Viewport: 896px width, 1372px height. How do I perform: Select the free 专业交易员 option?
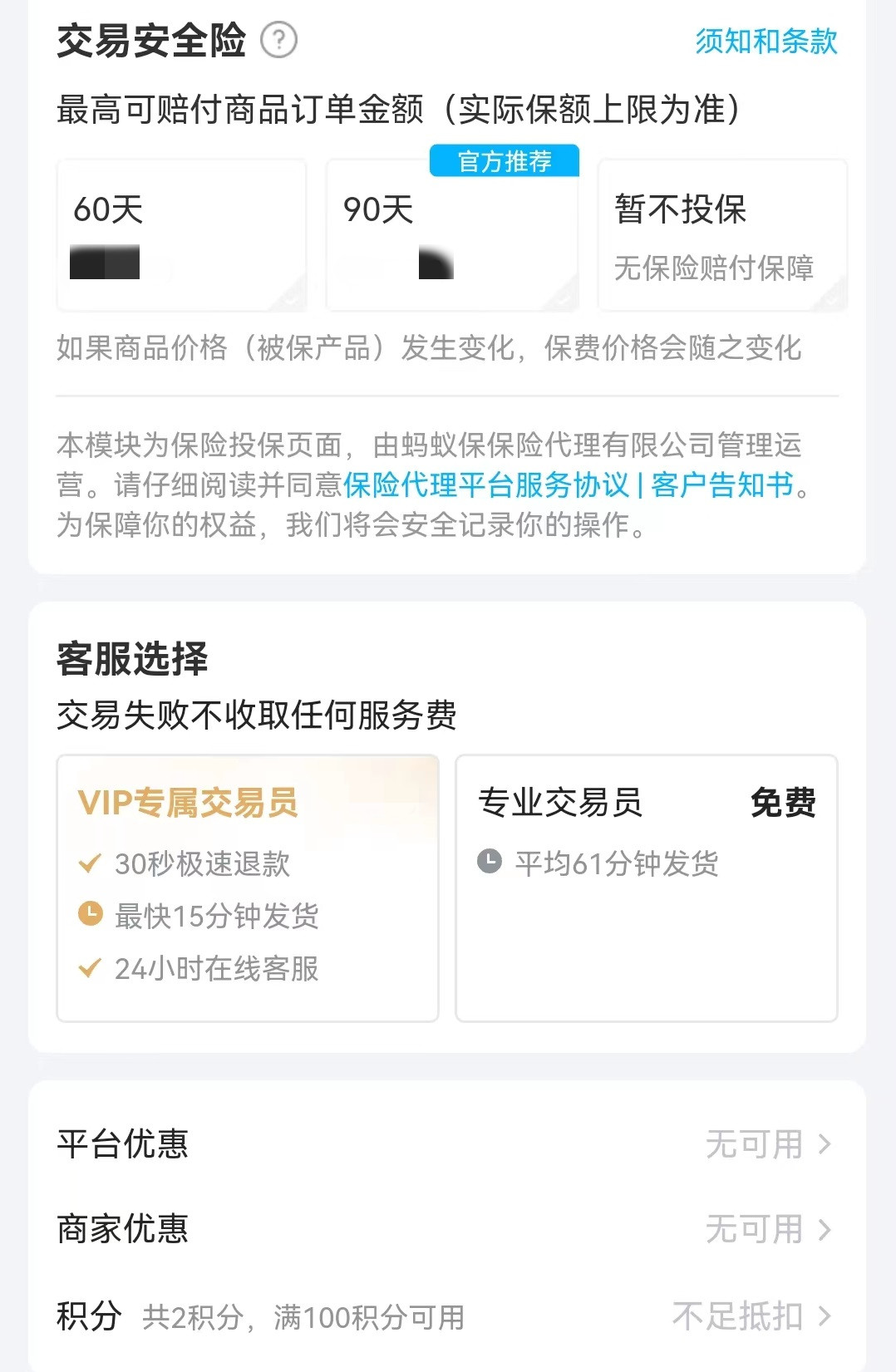646,888
